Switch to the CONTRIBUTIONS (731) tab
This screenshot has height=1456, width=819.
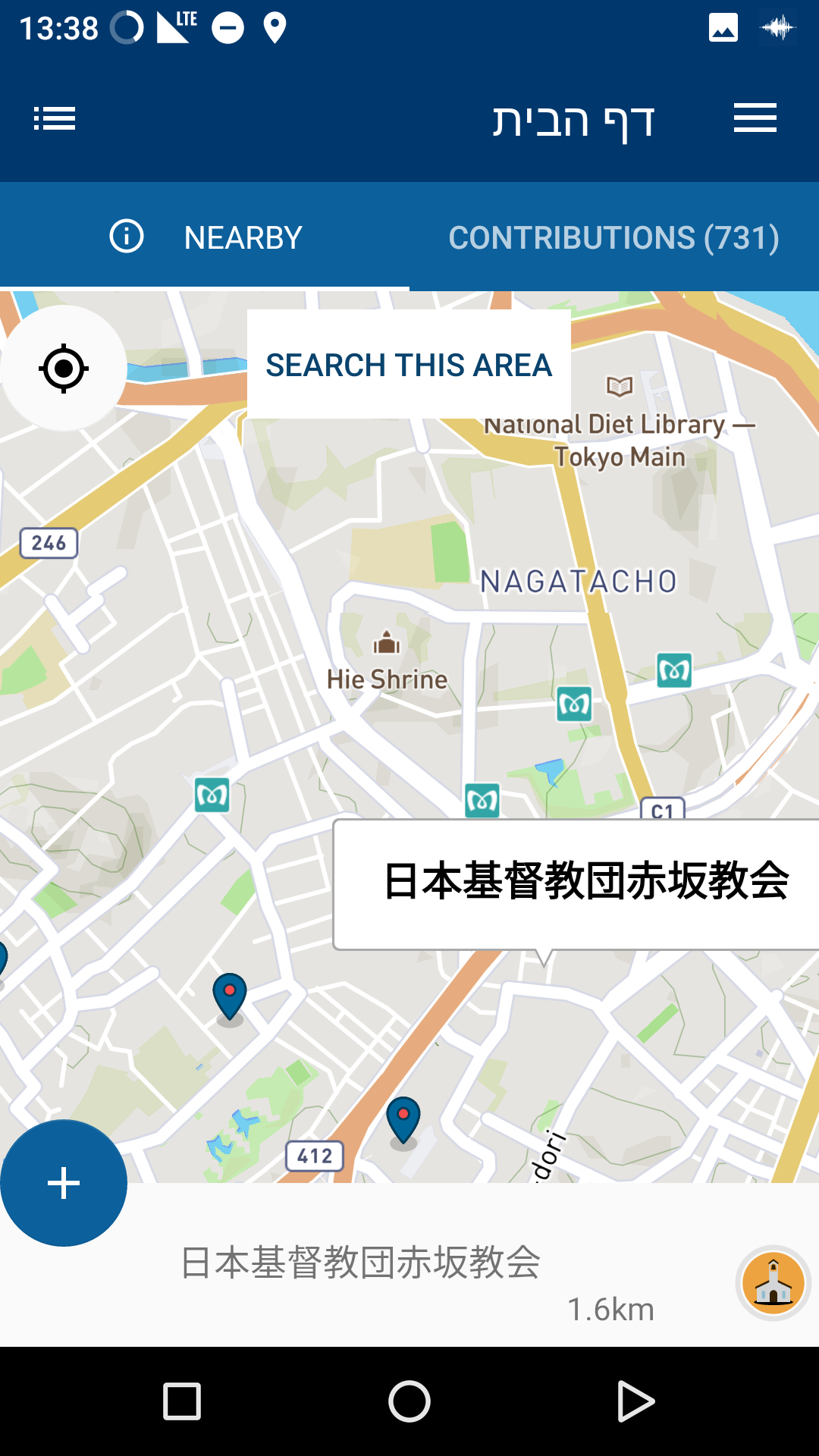pos(614,237)
